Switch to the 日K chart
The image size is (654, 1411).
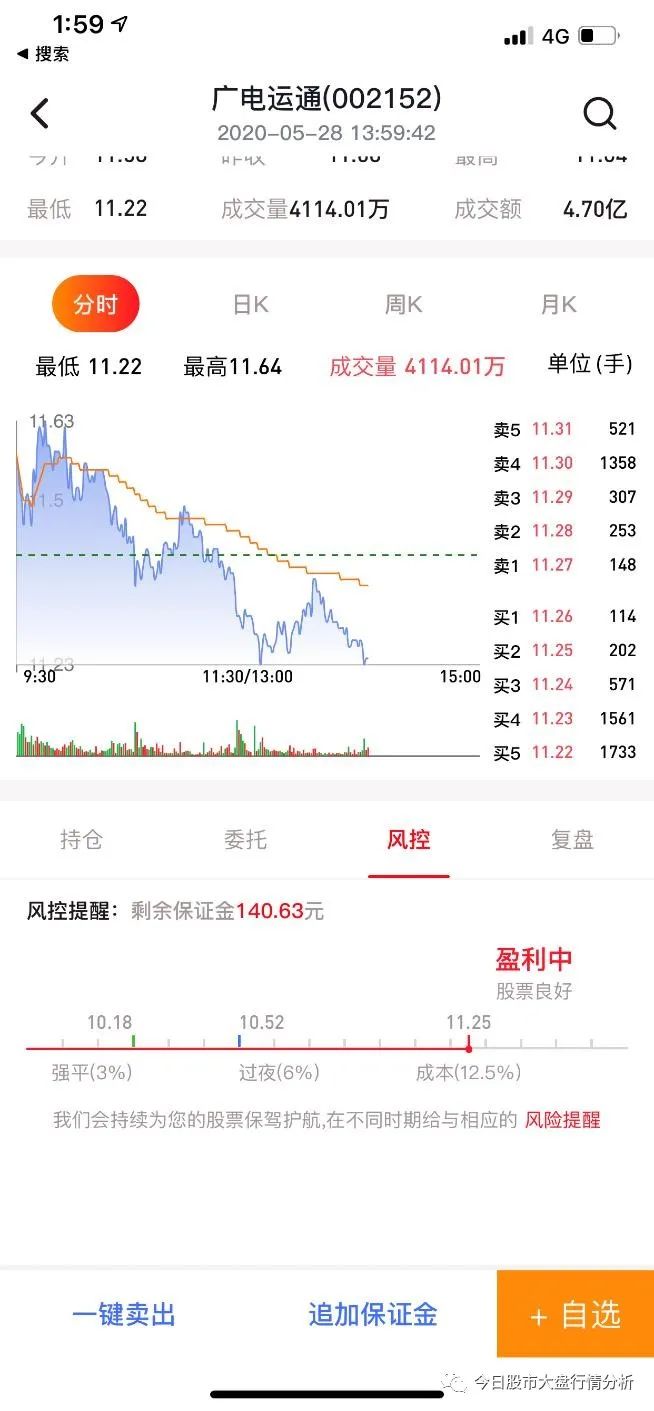(x=250, y=304)
